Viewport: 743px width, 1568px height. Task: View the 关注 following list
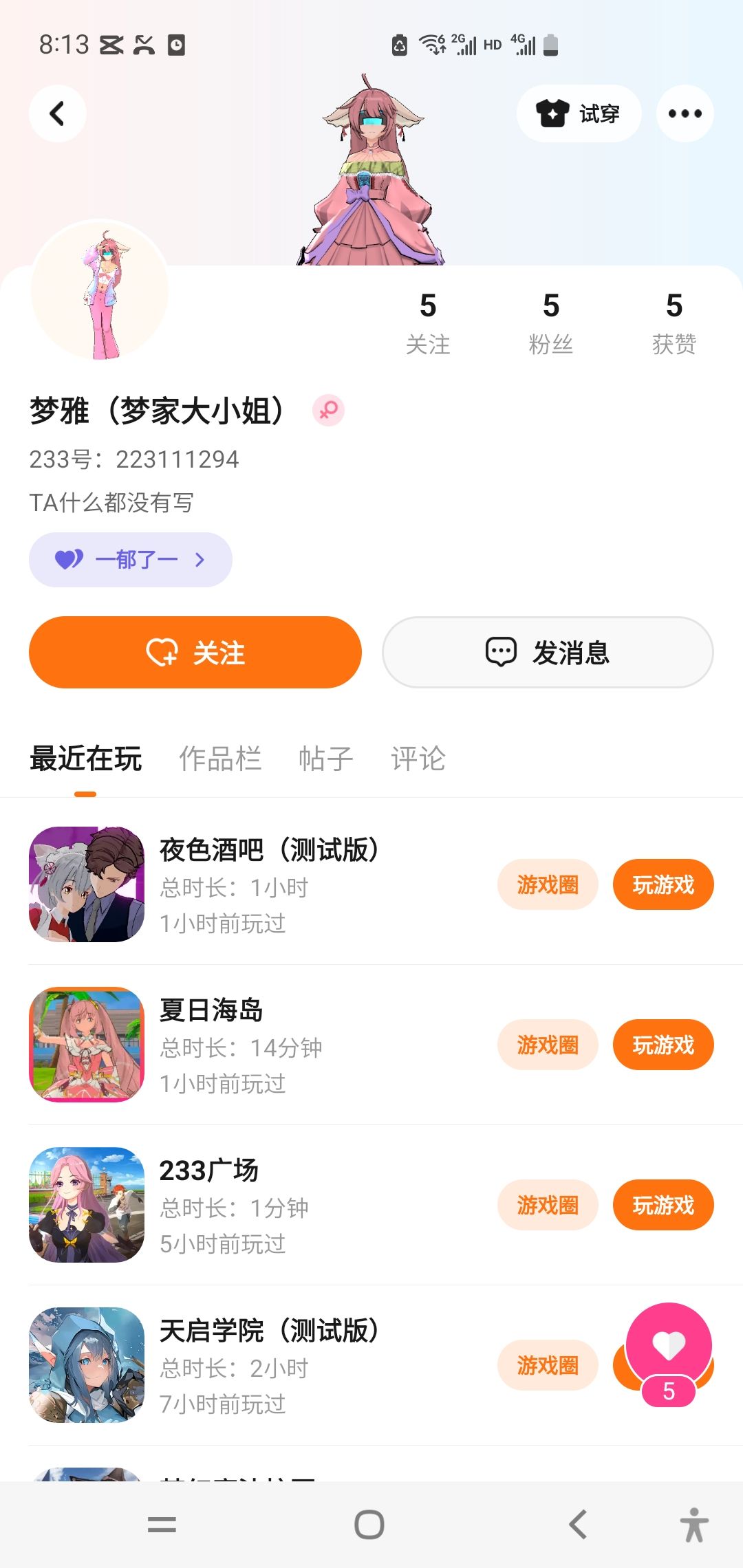(428, 323)
